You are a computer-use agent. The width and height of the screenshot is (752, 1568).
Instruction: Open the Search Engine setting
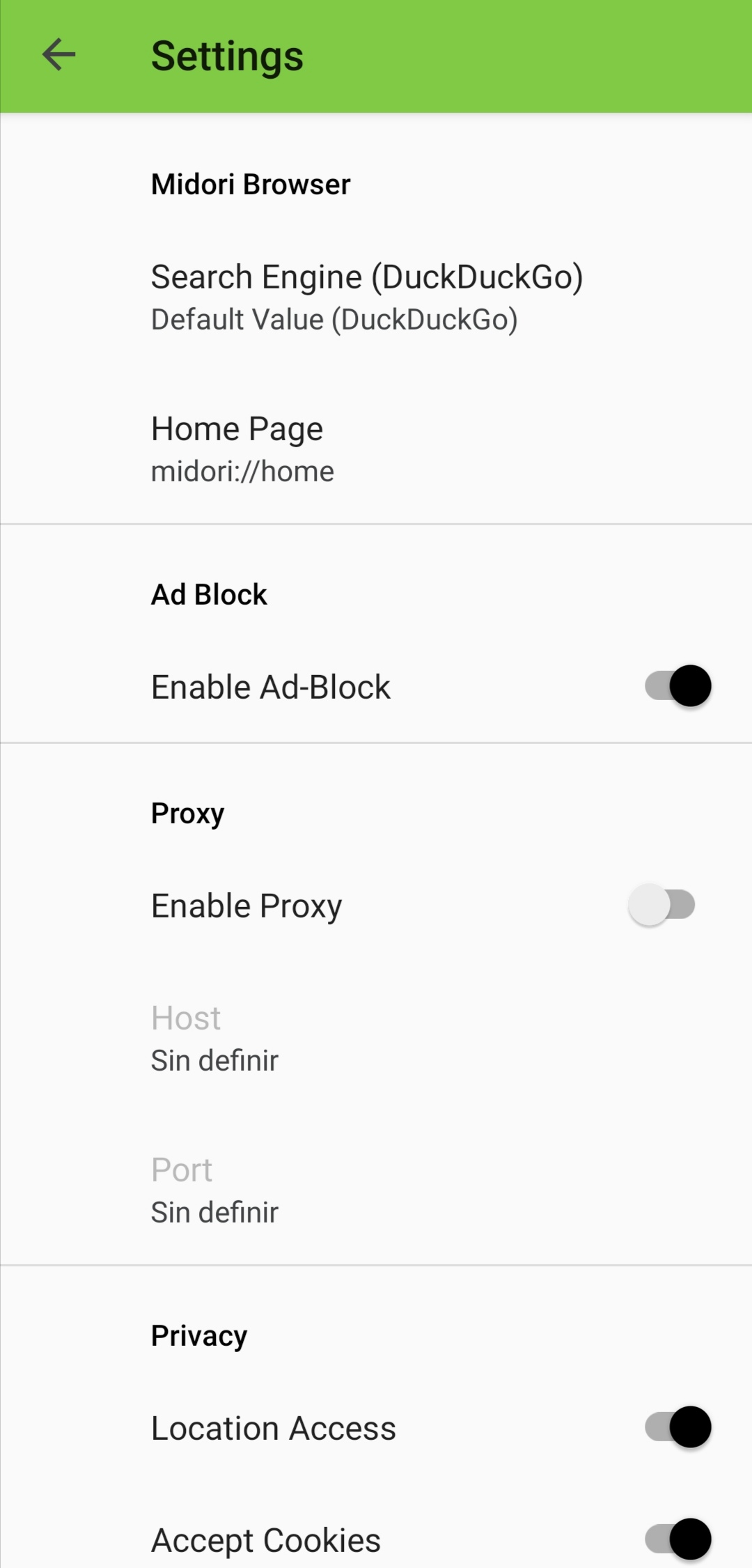click(x=367, y=297)
